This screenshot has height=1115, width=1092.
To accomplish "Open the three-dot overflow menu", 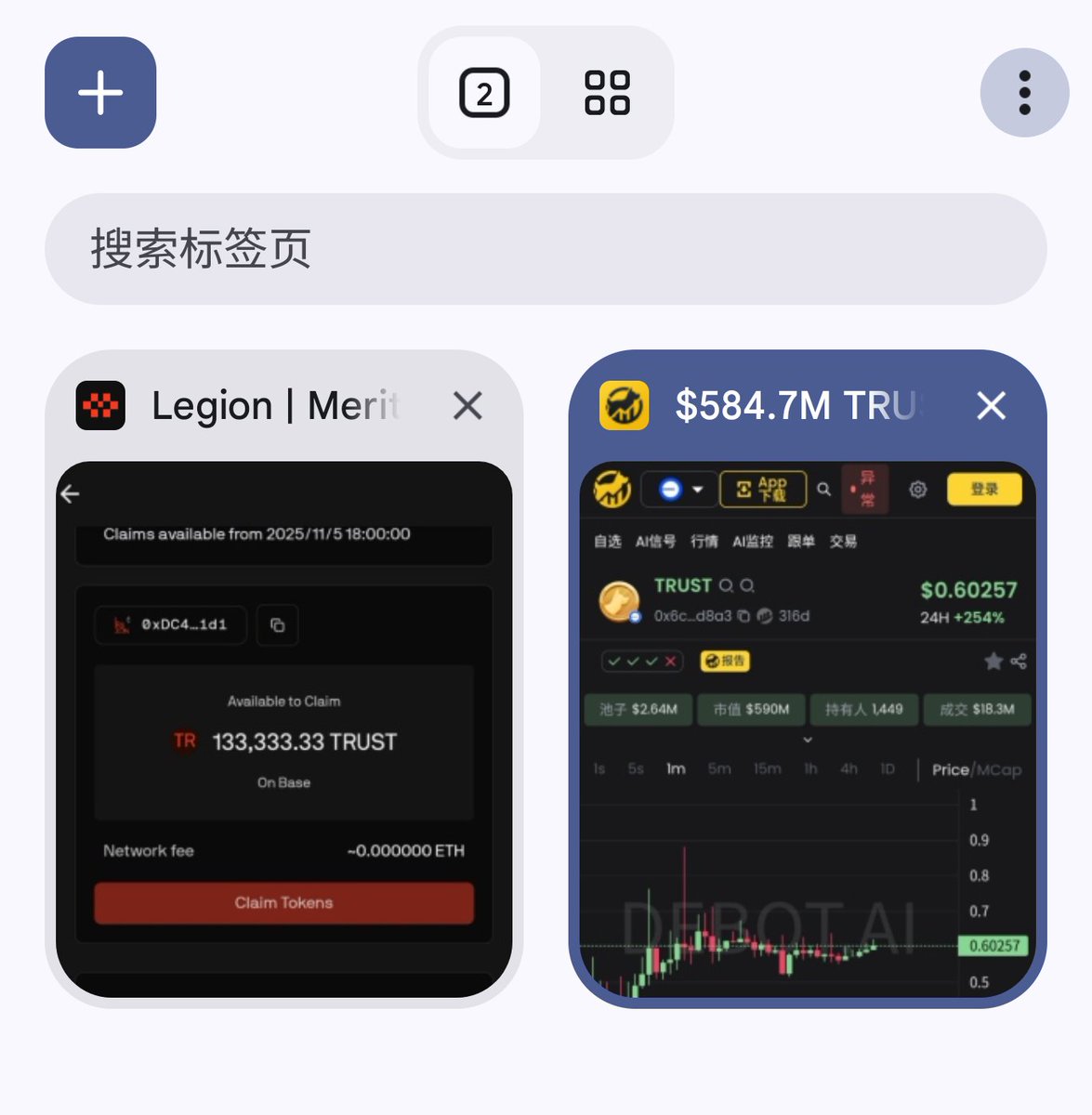I will point(1024,93).
